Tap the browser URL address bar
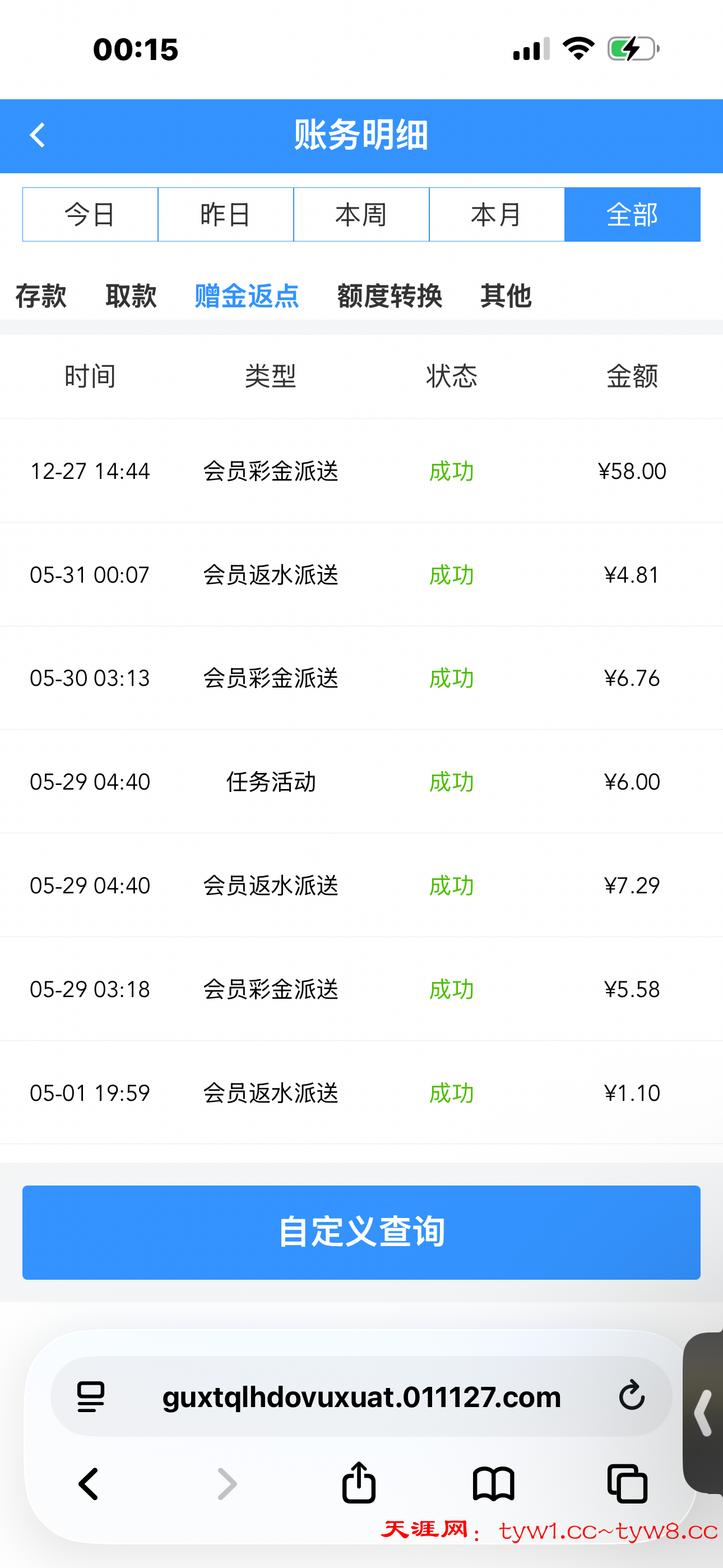Screen dimensions: 723x1568 [361, 1396]
